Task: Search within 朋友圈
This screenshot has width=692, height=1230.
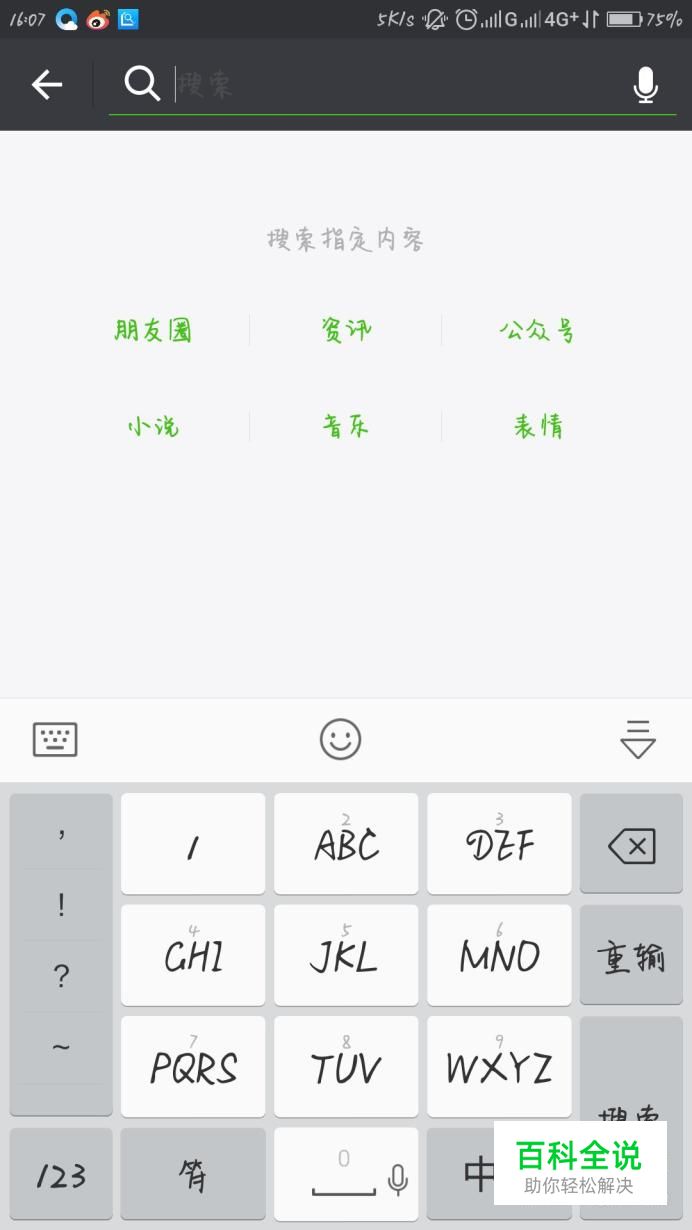Action: pyautogui.click(x=153, y=330)
